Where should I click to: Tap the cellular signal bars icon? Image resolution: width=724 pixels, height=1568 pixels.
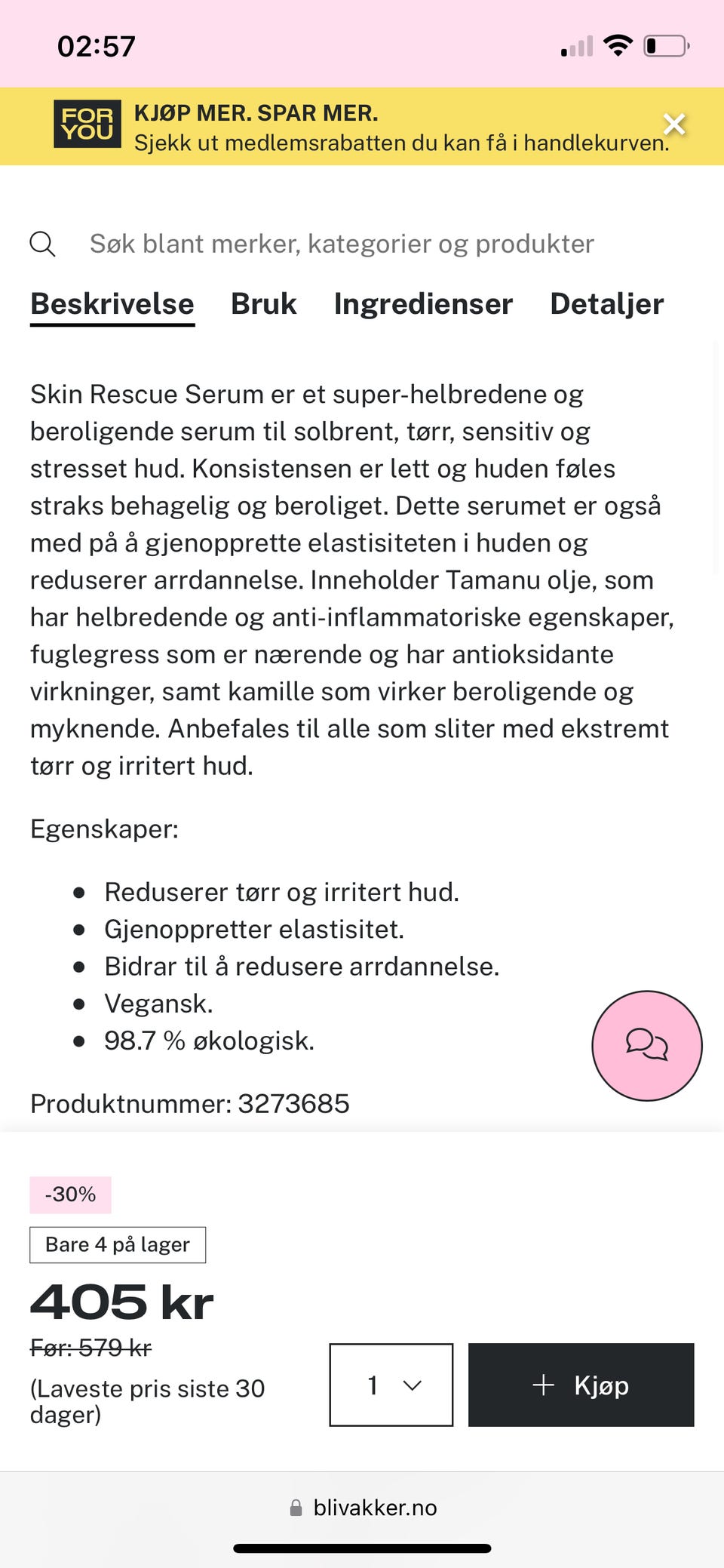tap(575, 47)
